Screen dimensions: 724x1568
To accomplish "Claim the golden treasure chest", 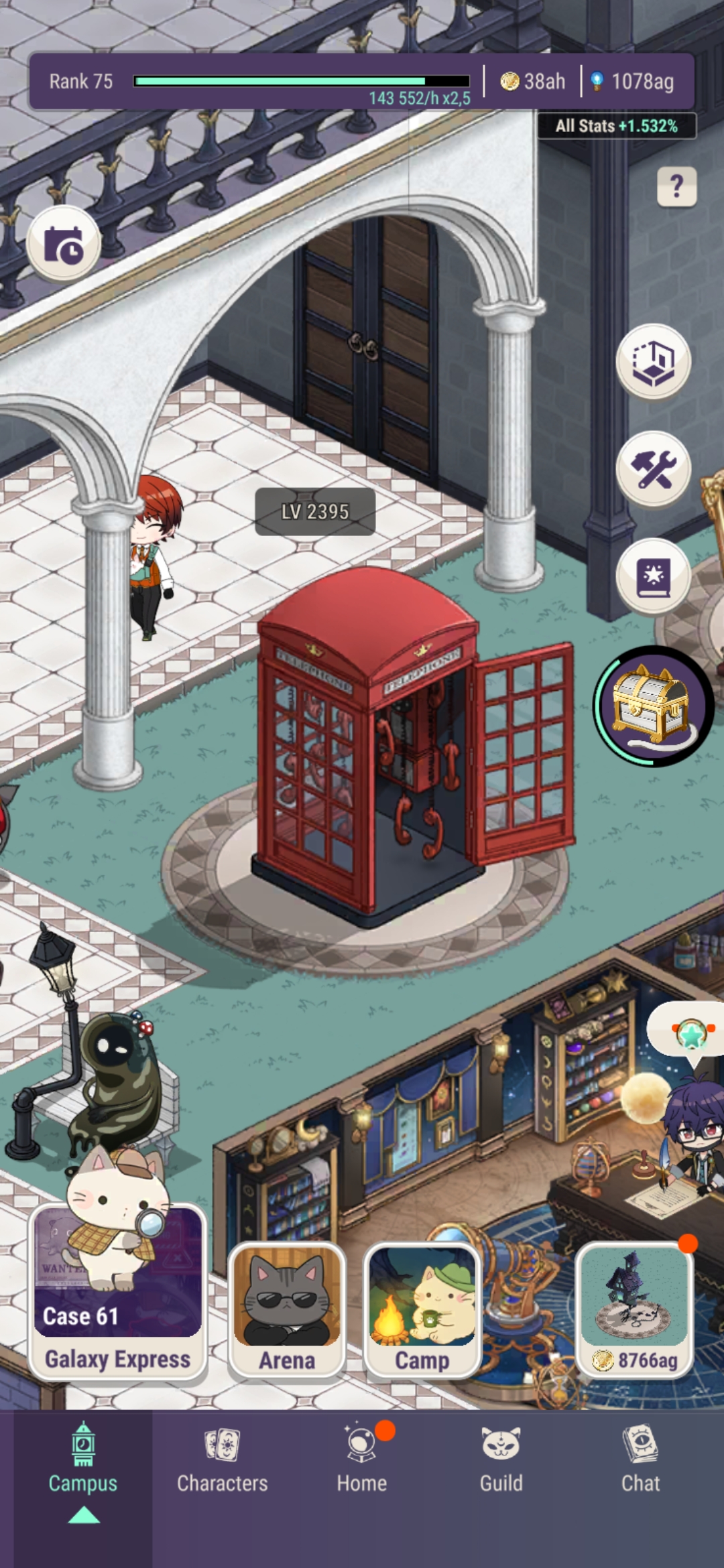I will pyautogui.click(x=654, y=706).
